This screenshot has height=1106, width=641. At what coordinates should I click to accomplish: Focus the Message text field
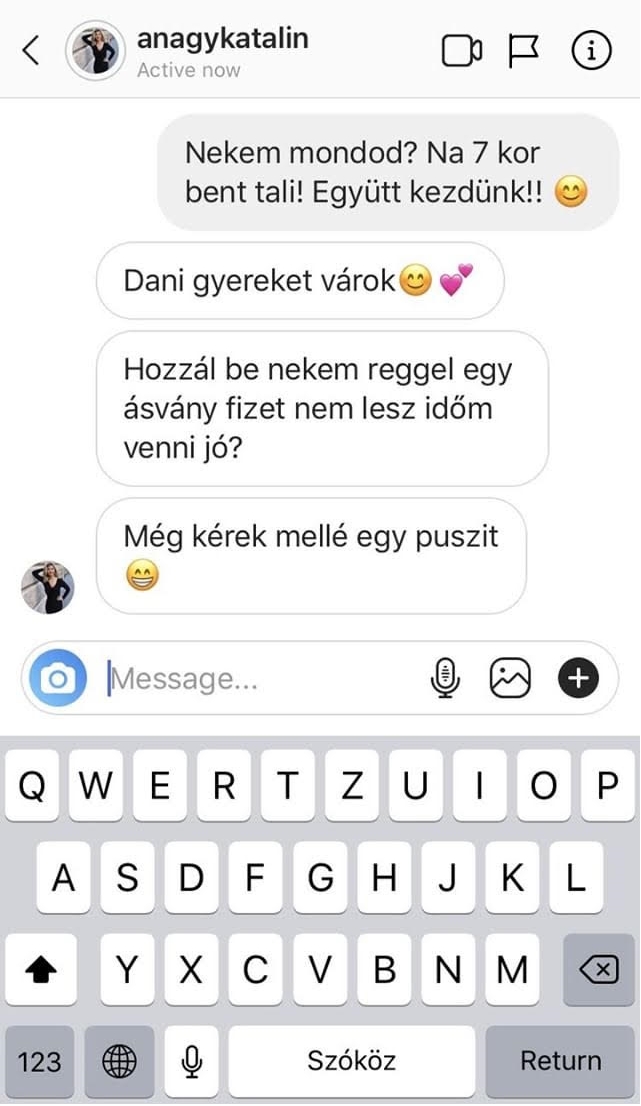[x=260, y=680]
